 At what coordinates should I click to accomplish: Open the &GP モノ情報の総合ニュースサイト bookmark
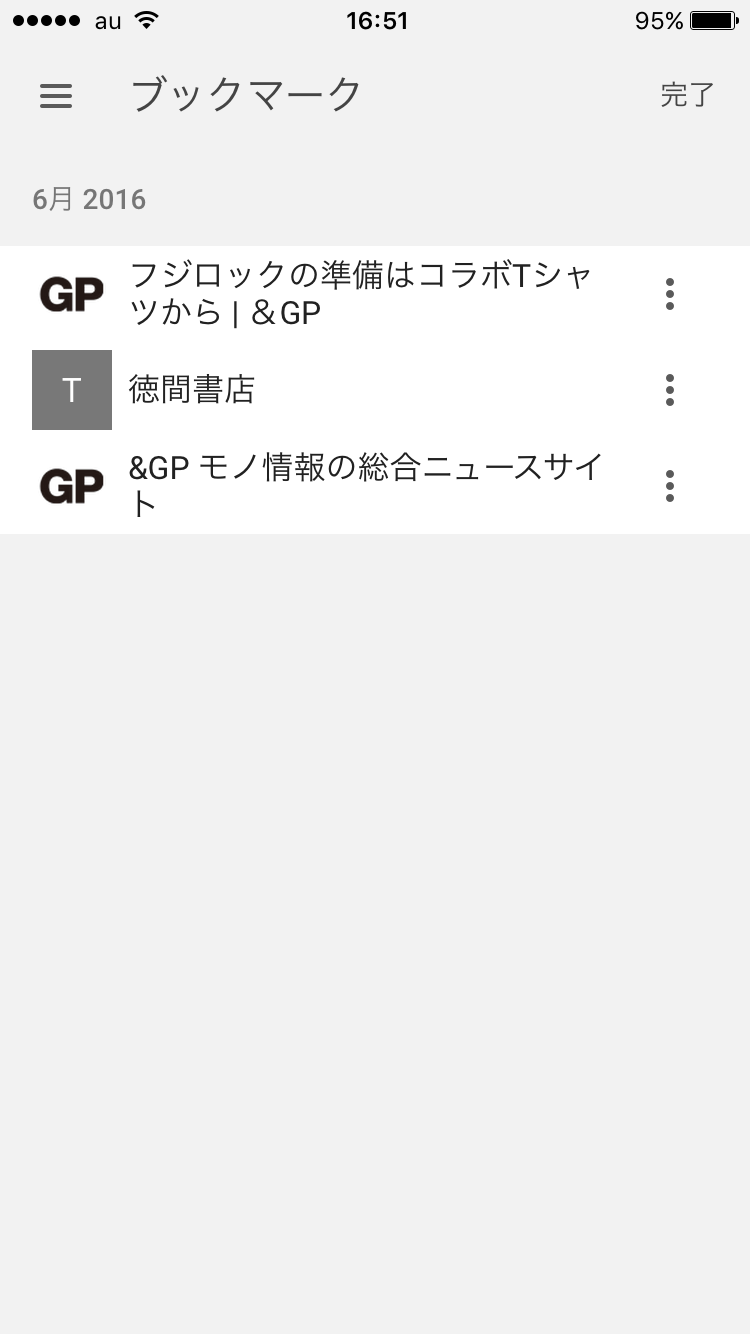365,486
